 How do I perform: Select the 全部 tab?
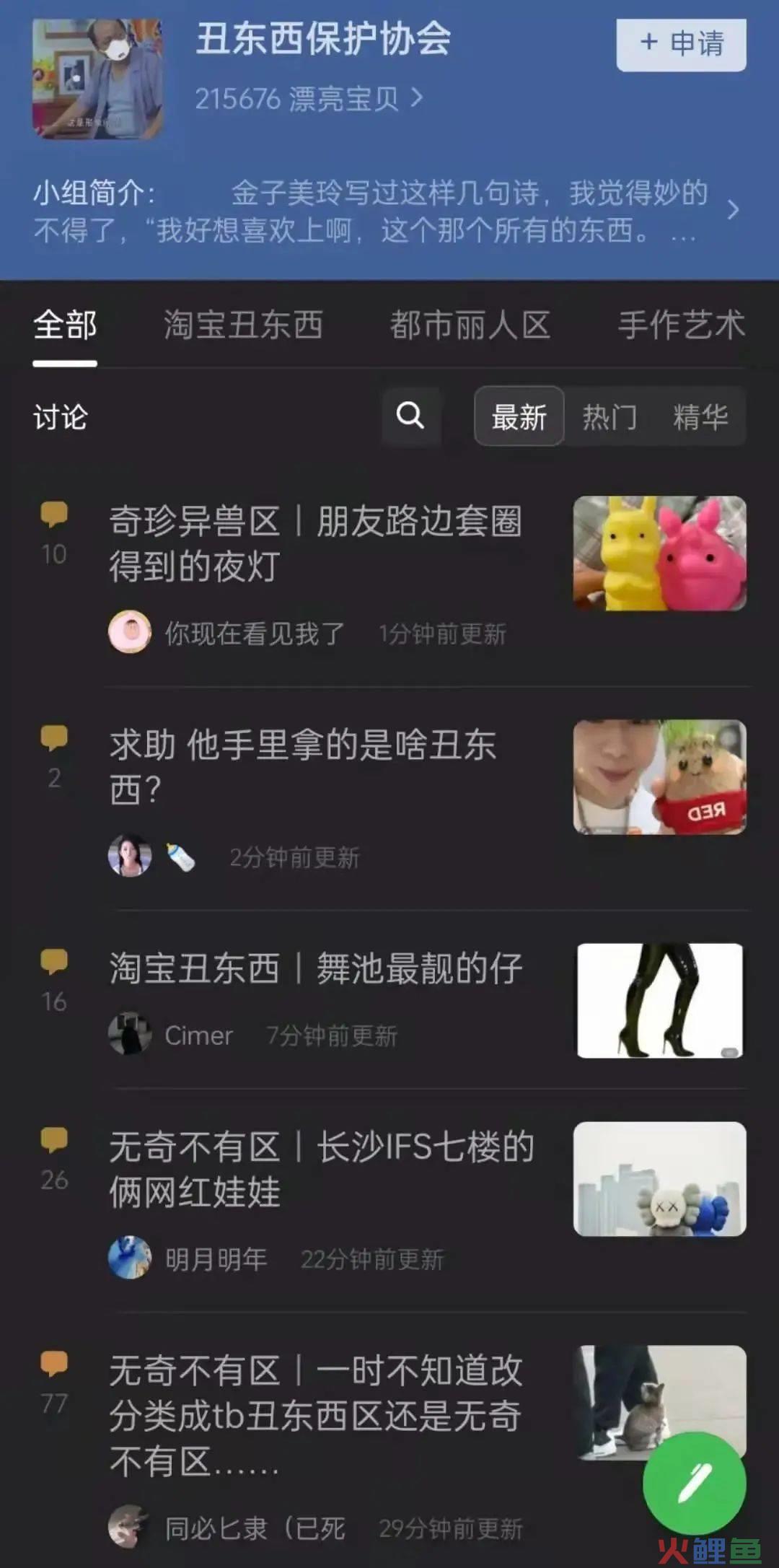coord(65,325)
